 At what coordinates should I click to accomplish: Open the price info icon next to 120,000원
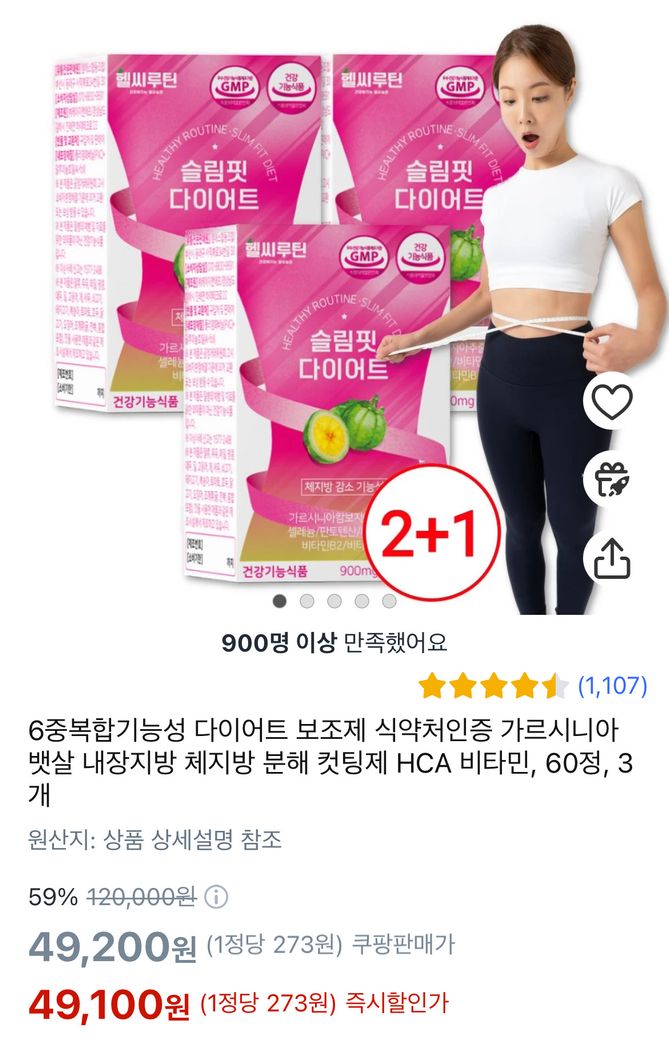click(x=215, y=897)
